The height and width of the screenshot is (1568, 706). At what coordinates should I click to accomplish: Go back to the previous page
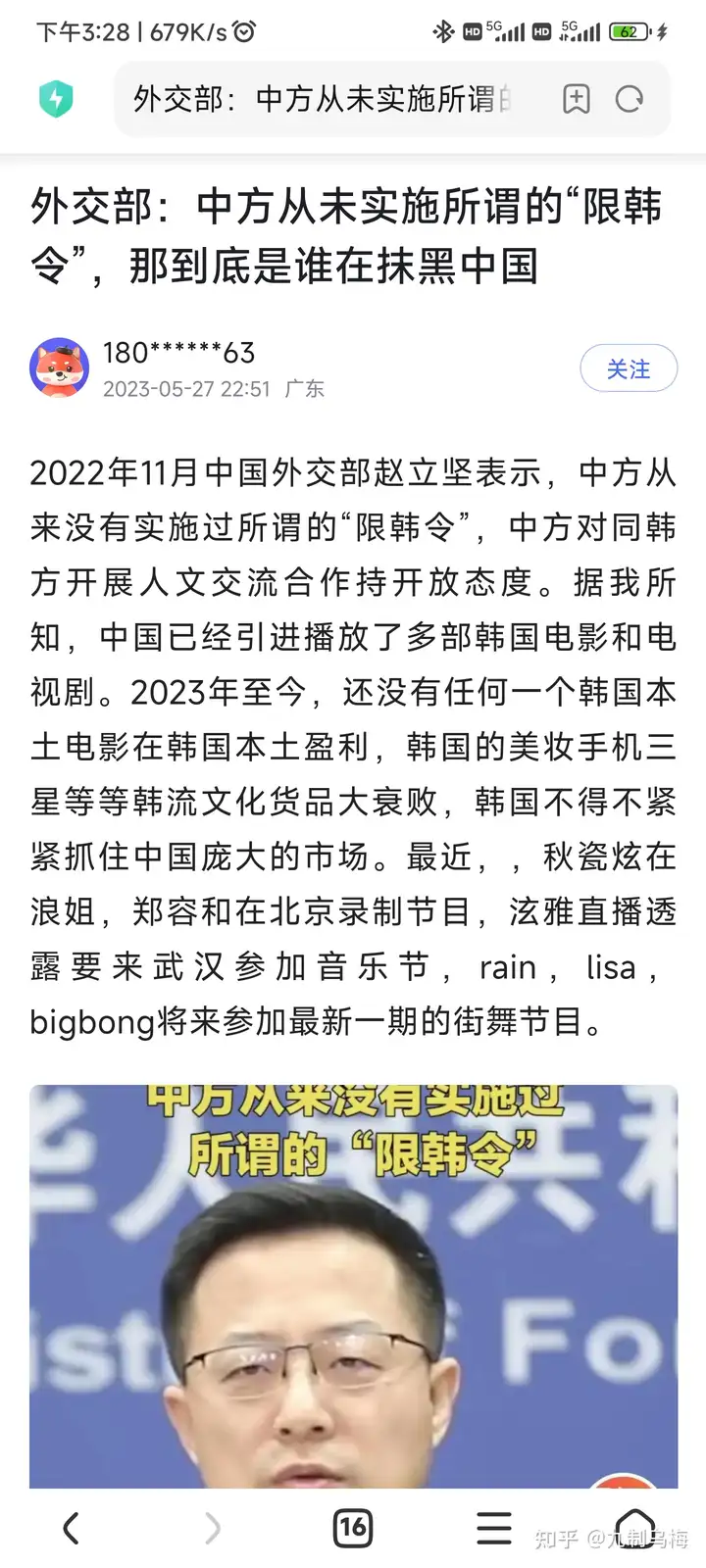71,1527
